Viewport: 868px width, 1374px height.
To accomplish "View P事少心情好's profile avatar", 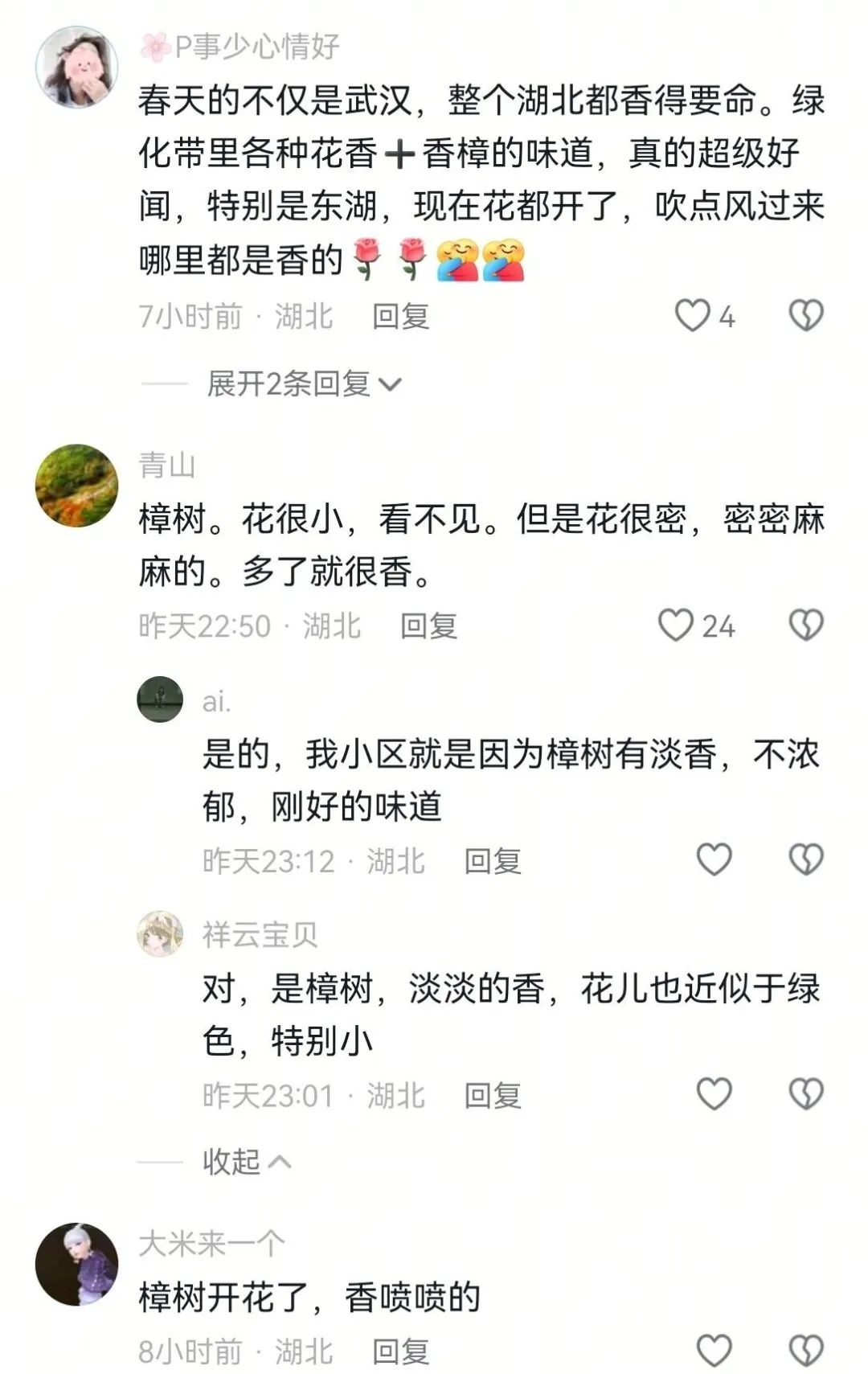I will pyautogui.click(x=77, y=68).
